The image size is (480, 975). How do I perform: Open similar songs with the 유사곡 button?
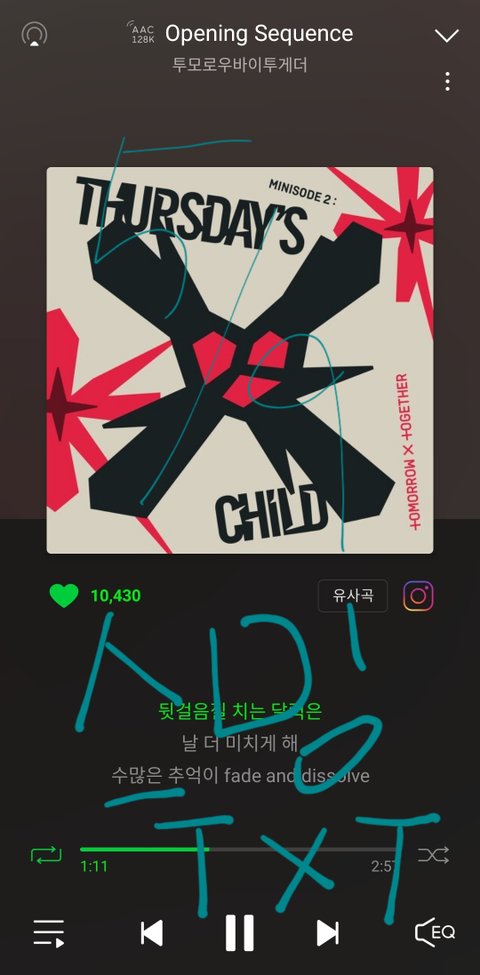(x=353, y=596)
